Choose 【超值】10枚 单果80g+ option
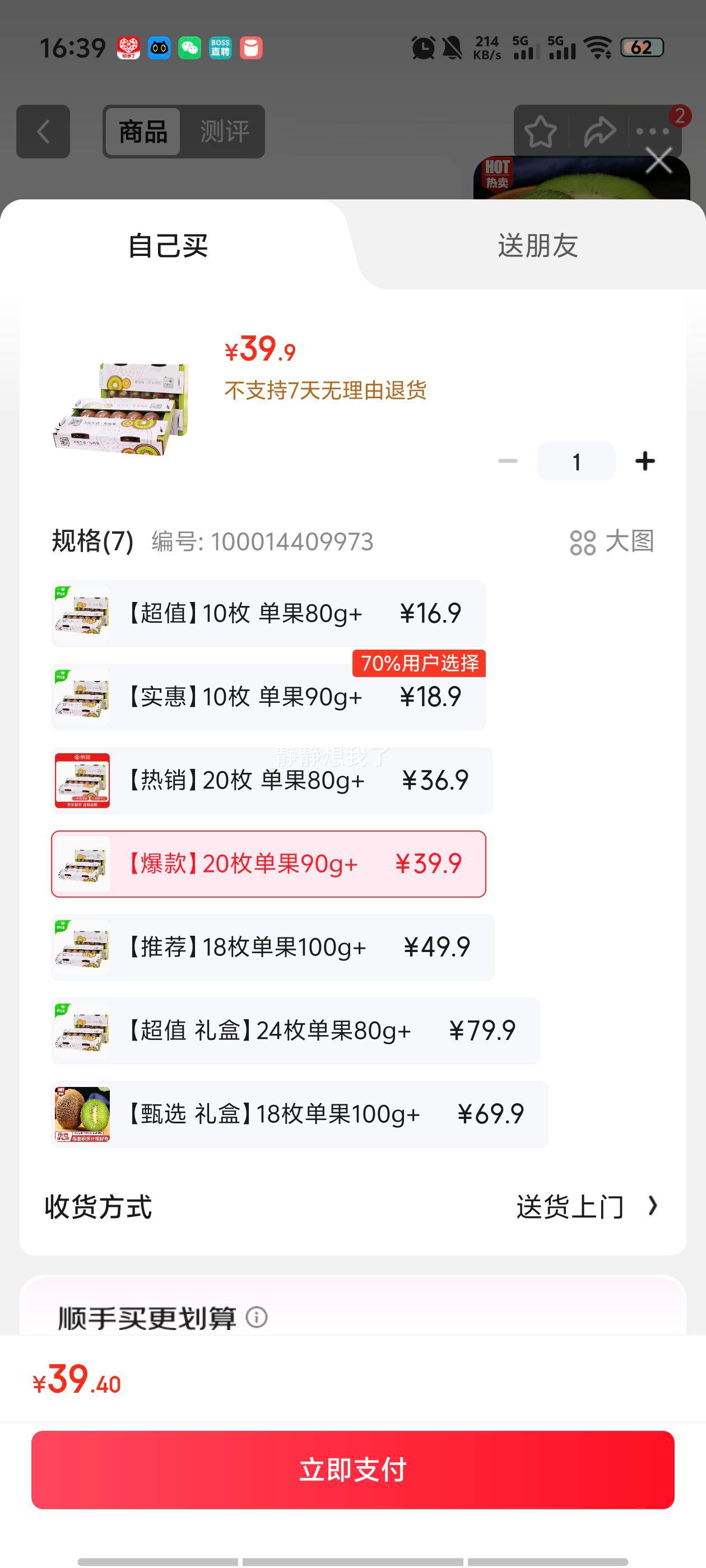The width and height of the screenshot is (706, 1568). pyautogui.click(x=268, y=614)
